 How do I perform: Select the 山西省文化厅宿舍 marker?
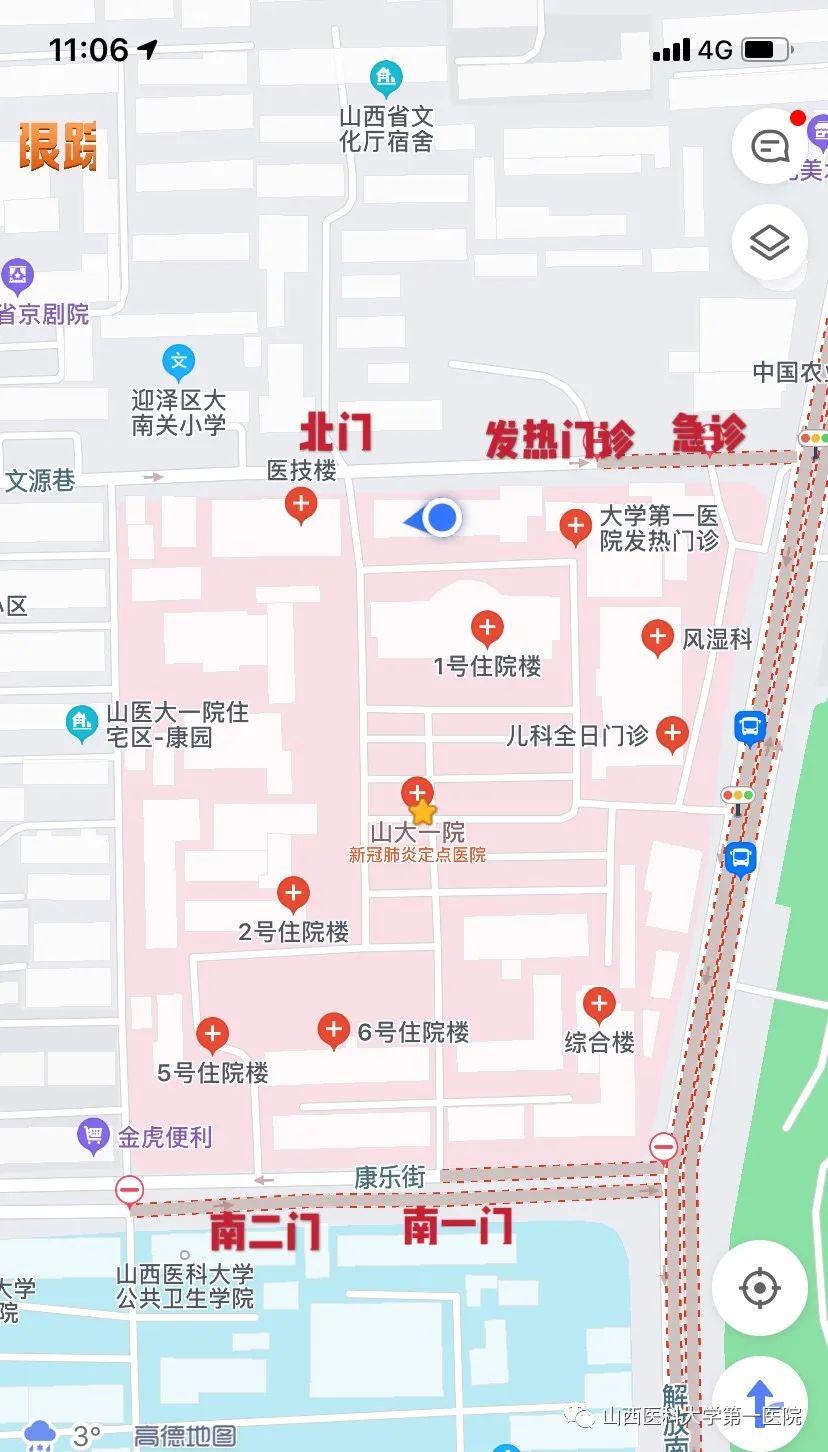(385, 78)
